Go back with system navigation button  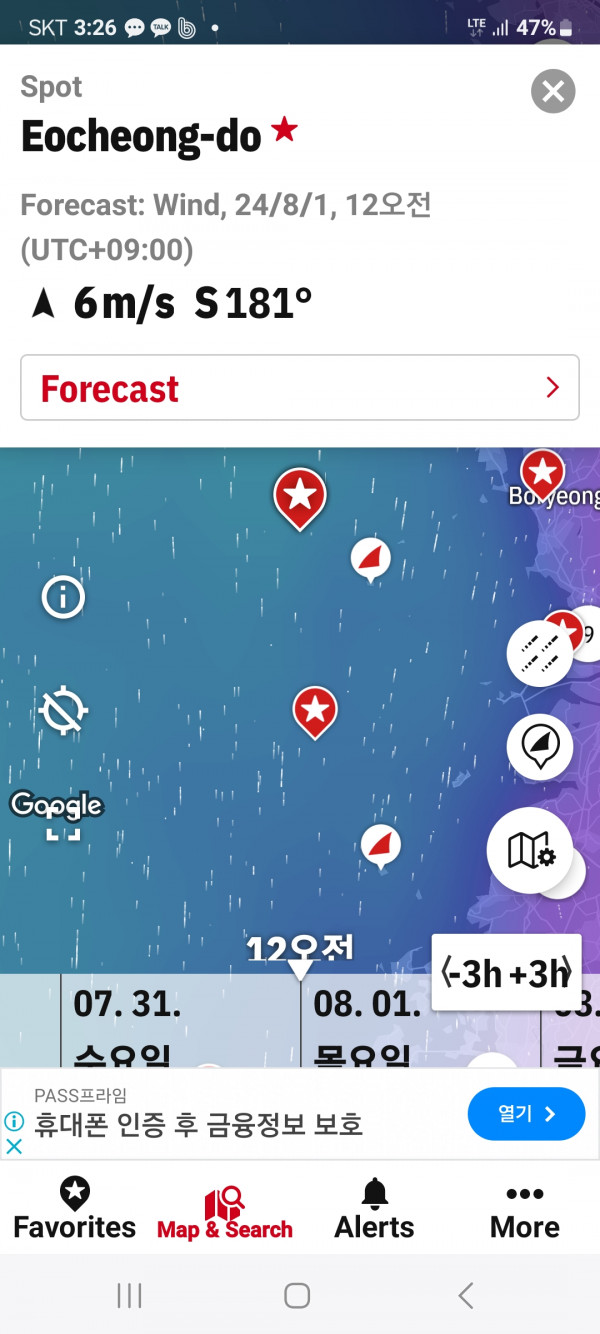click(465, 1296)
